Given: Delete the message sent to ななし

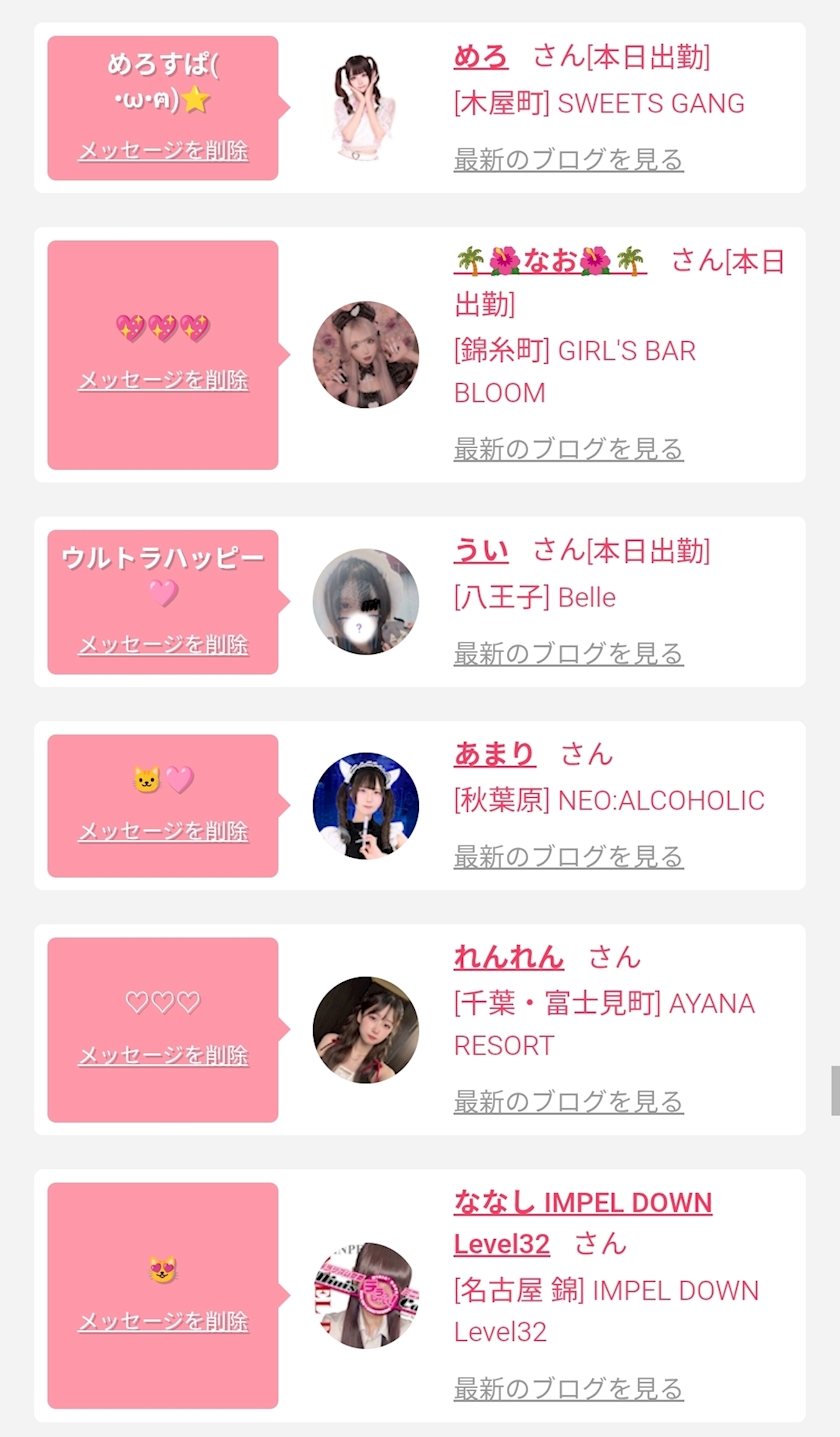Looking at the screenshot, I should click(163, 1321).
